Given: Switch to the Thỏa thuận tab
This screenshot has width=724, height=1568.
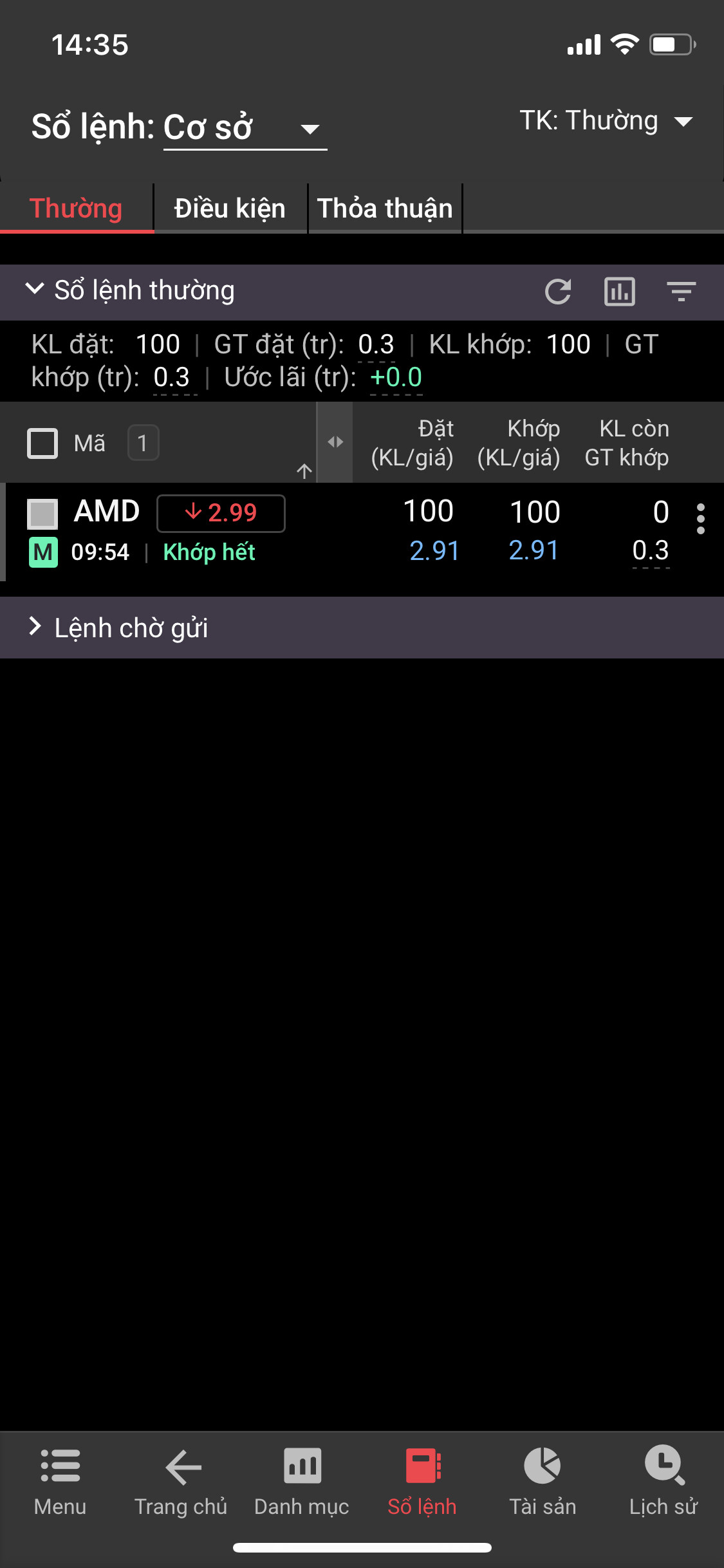Looking at the screenshot, I should click(385, 209).
